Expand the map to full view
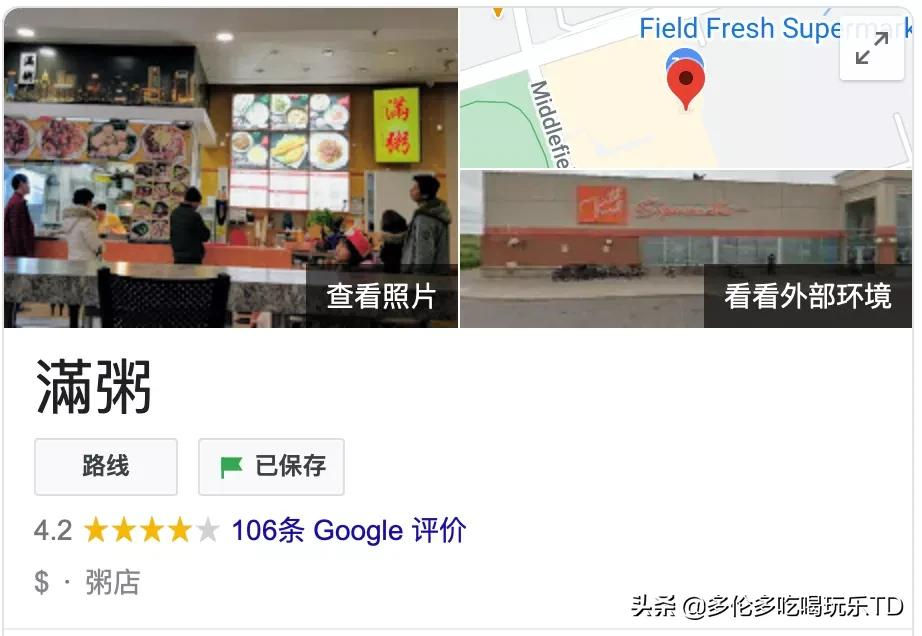This screenshot has width=922, height=636. tap(872, 49)
